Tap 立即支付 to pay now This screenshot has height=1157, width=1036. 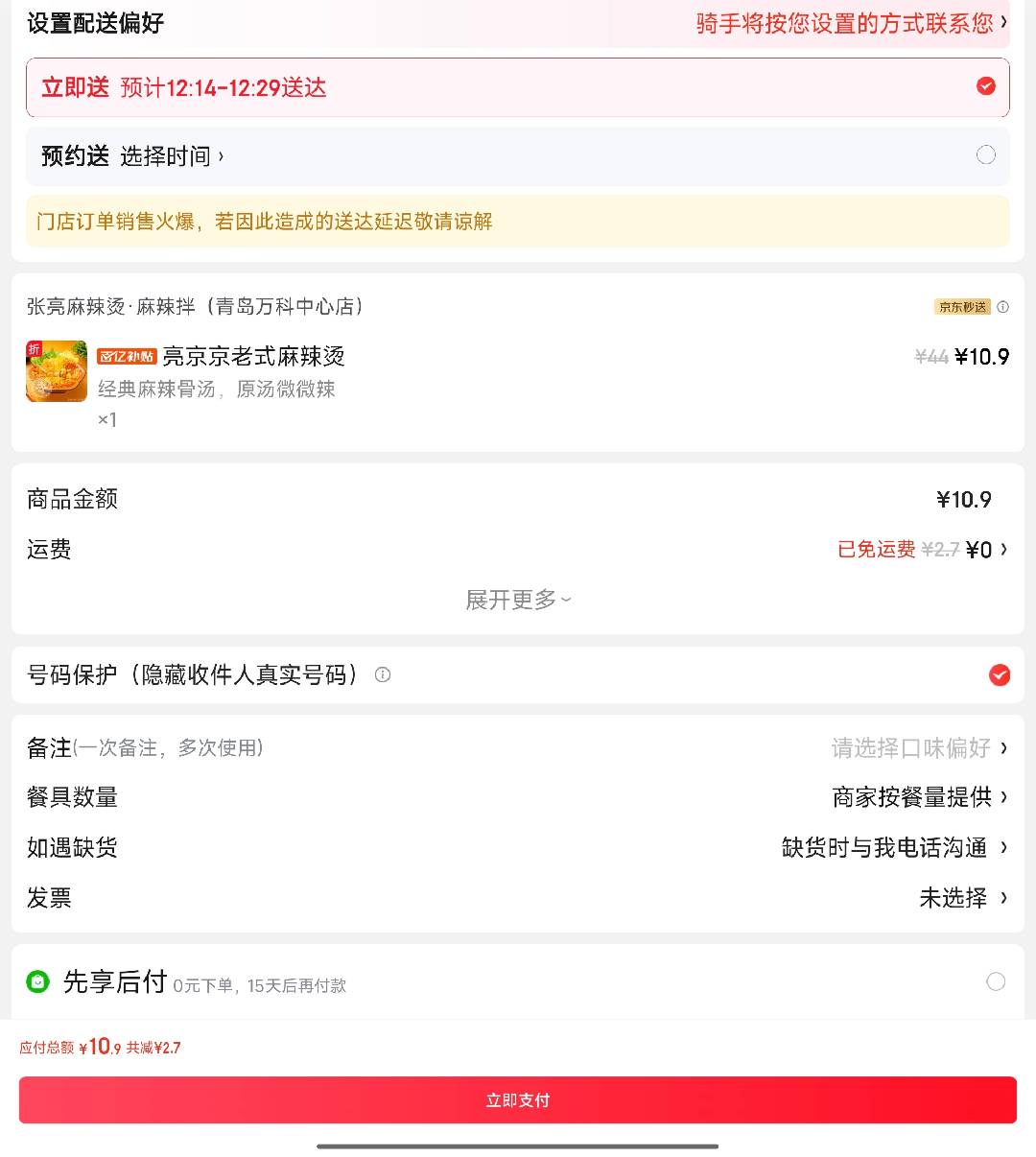tap(518, 1100)
